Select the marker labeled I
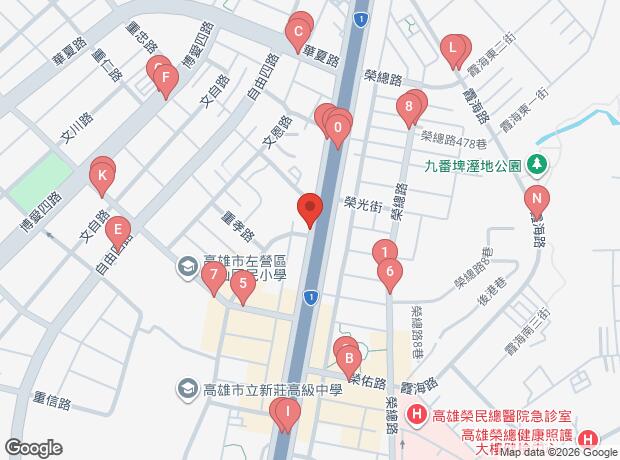Viewport: 620px width, 460px height. click(287, 415)
